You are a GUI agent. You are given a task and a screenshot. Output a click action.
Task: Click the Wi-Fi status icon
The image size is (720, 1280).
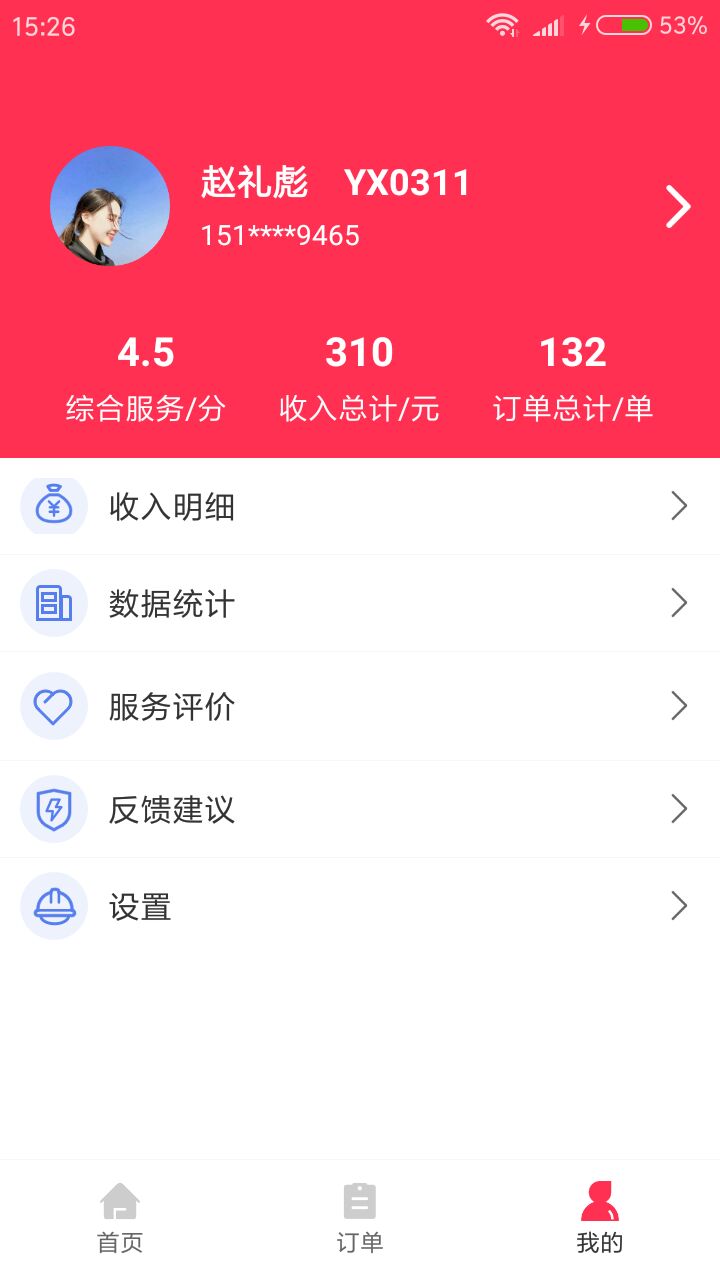(501, 26)
